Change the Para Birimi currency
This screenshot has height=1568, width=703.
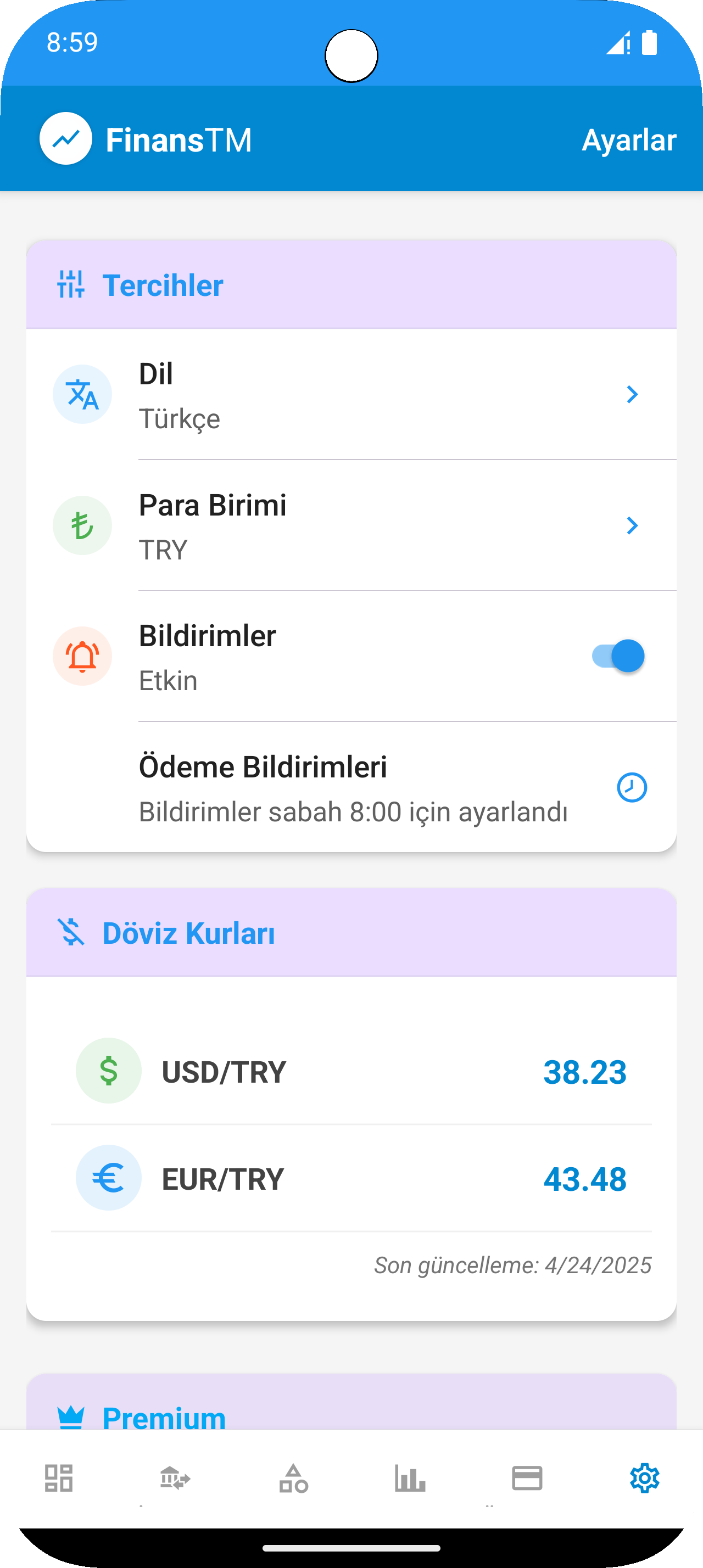point(351,526)
